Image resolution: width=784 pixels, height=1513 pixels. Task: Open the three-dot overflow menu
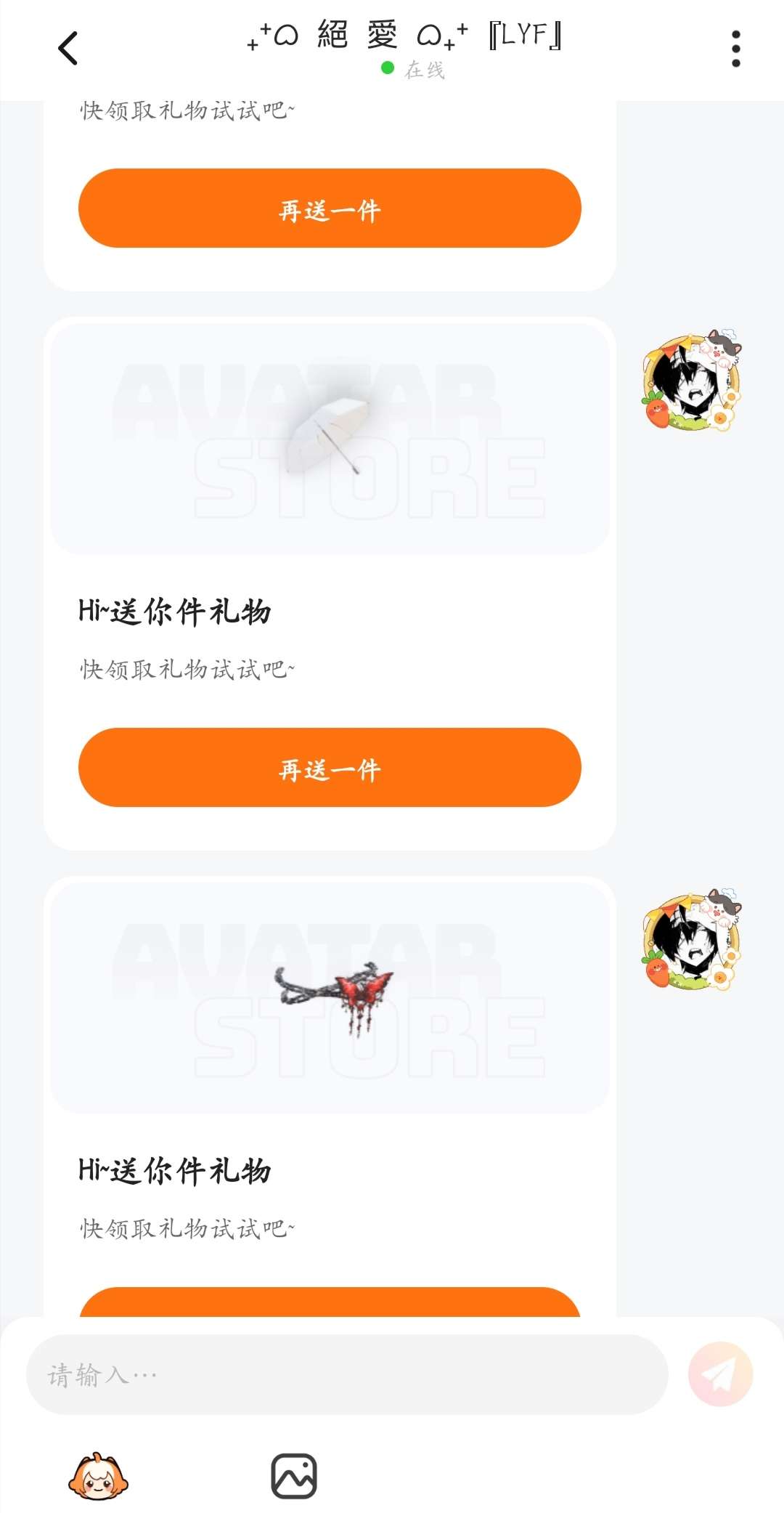coord(735,49)
